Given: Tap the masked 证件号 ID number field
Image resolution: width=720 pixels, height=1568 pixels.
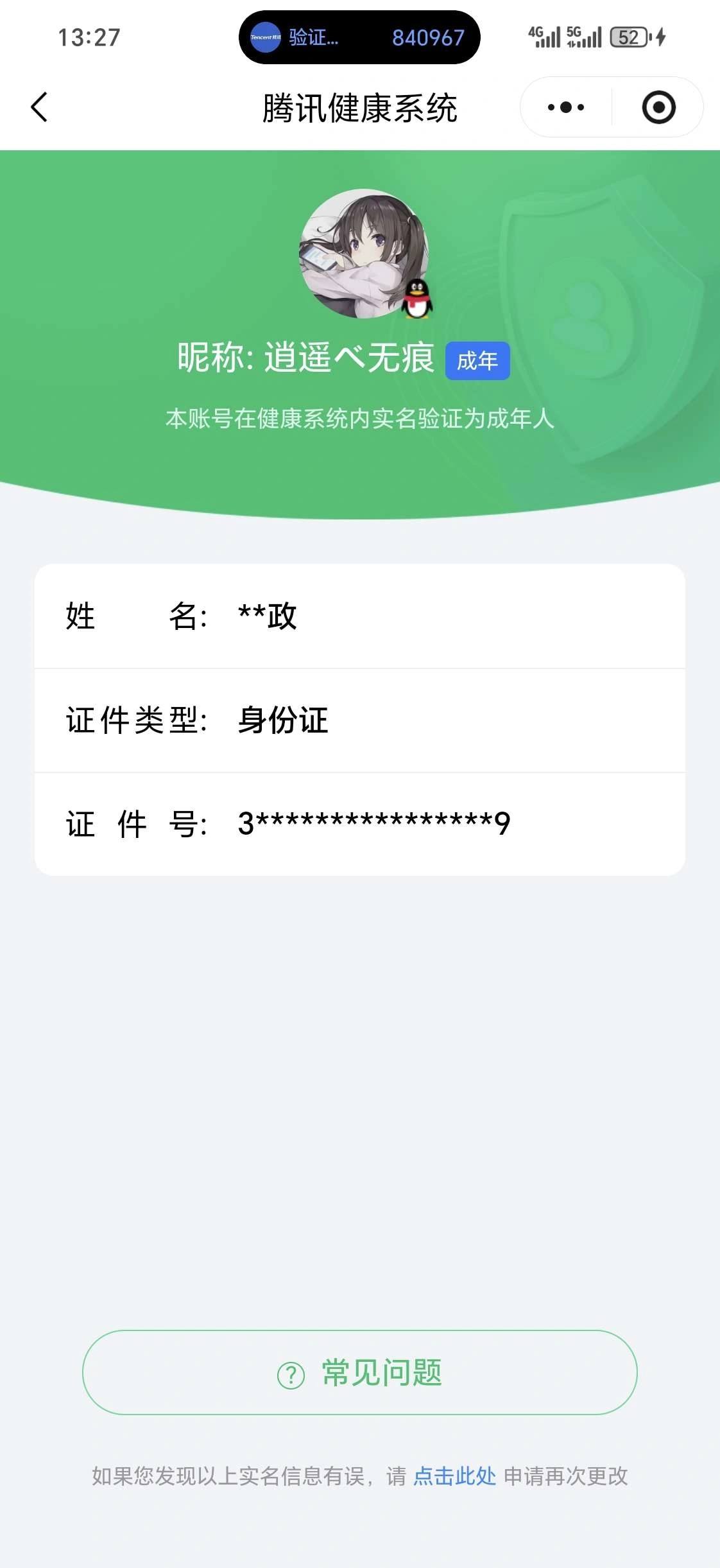Looking at the screenshot, I should [x=359, y=827].
